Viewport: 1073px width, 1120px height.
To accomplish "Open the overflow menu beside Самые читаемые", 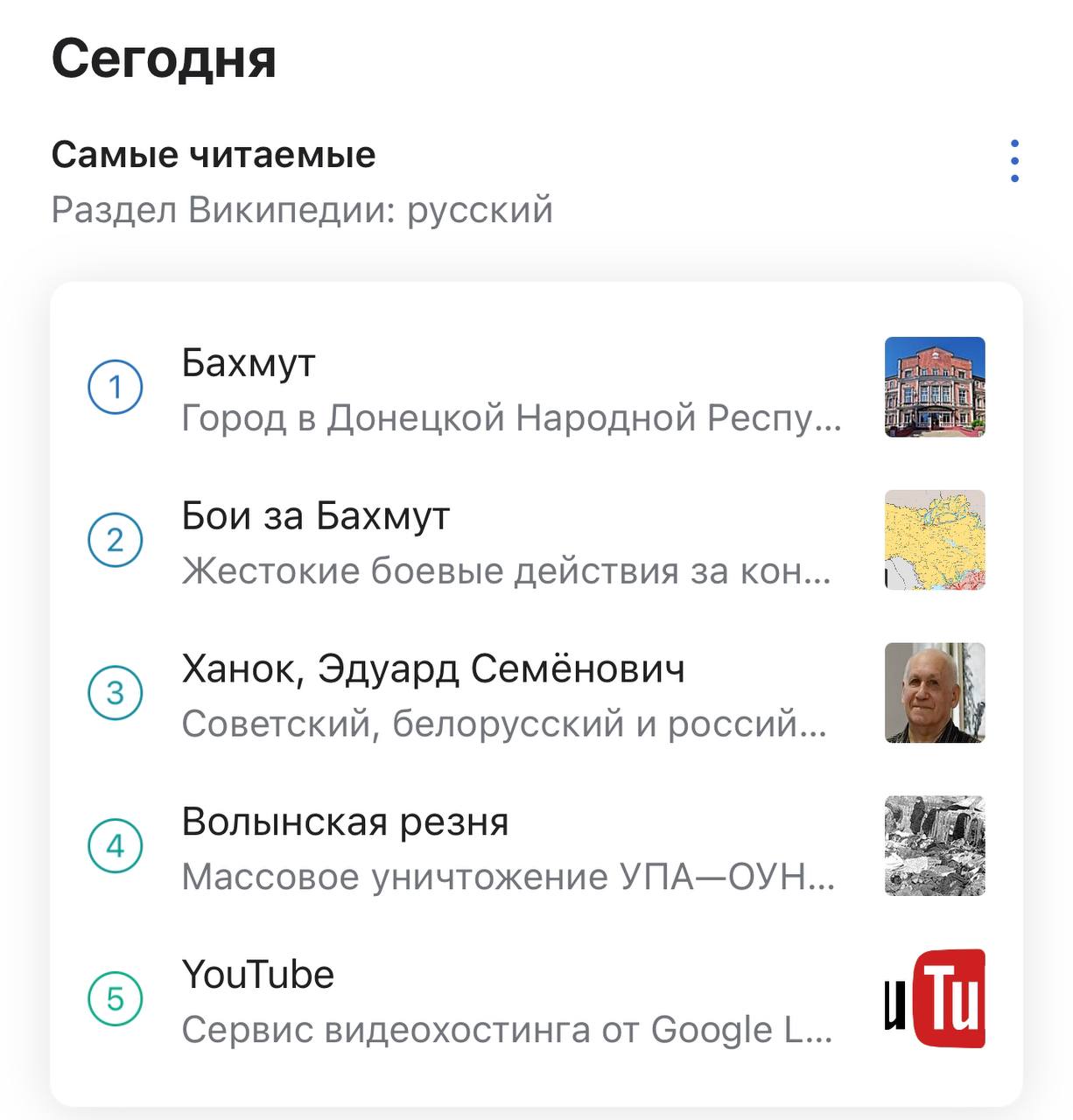I will click(x=1013, y=161).
